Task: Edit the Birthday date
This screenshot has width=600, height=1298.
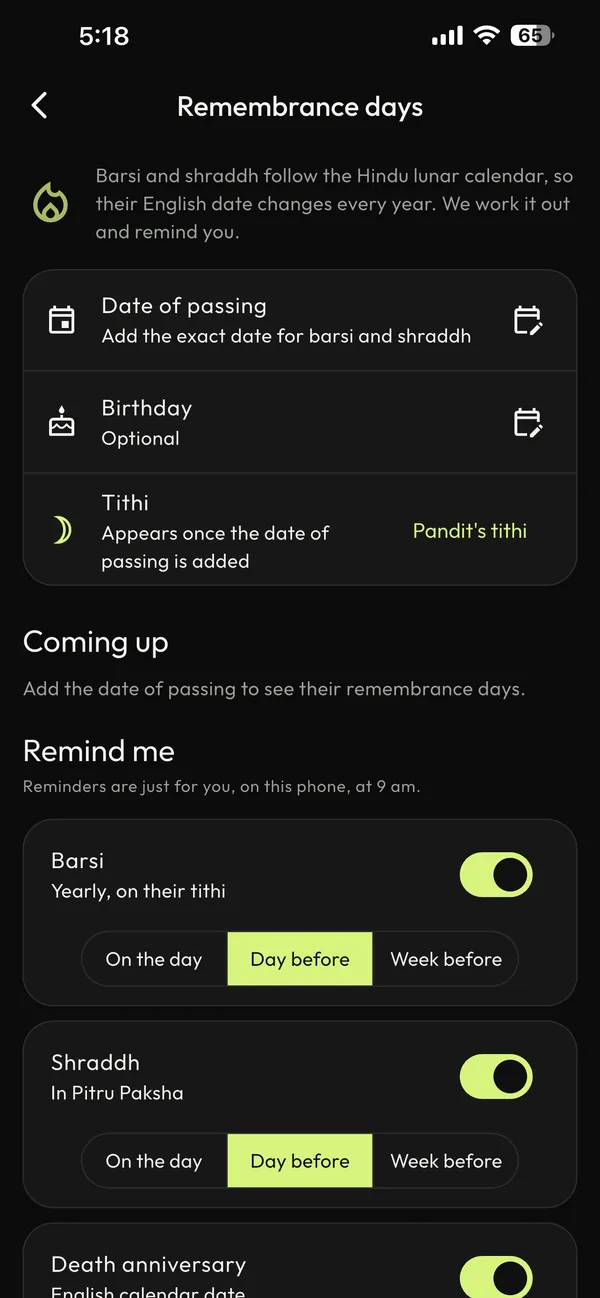Action: [x=527, y=422]
